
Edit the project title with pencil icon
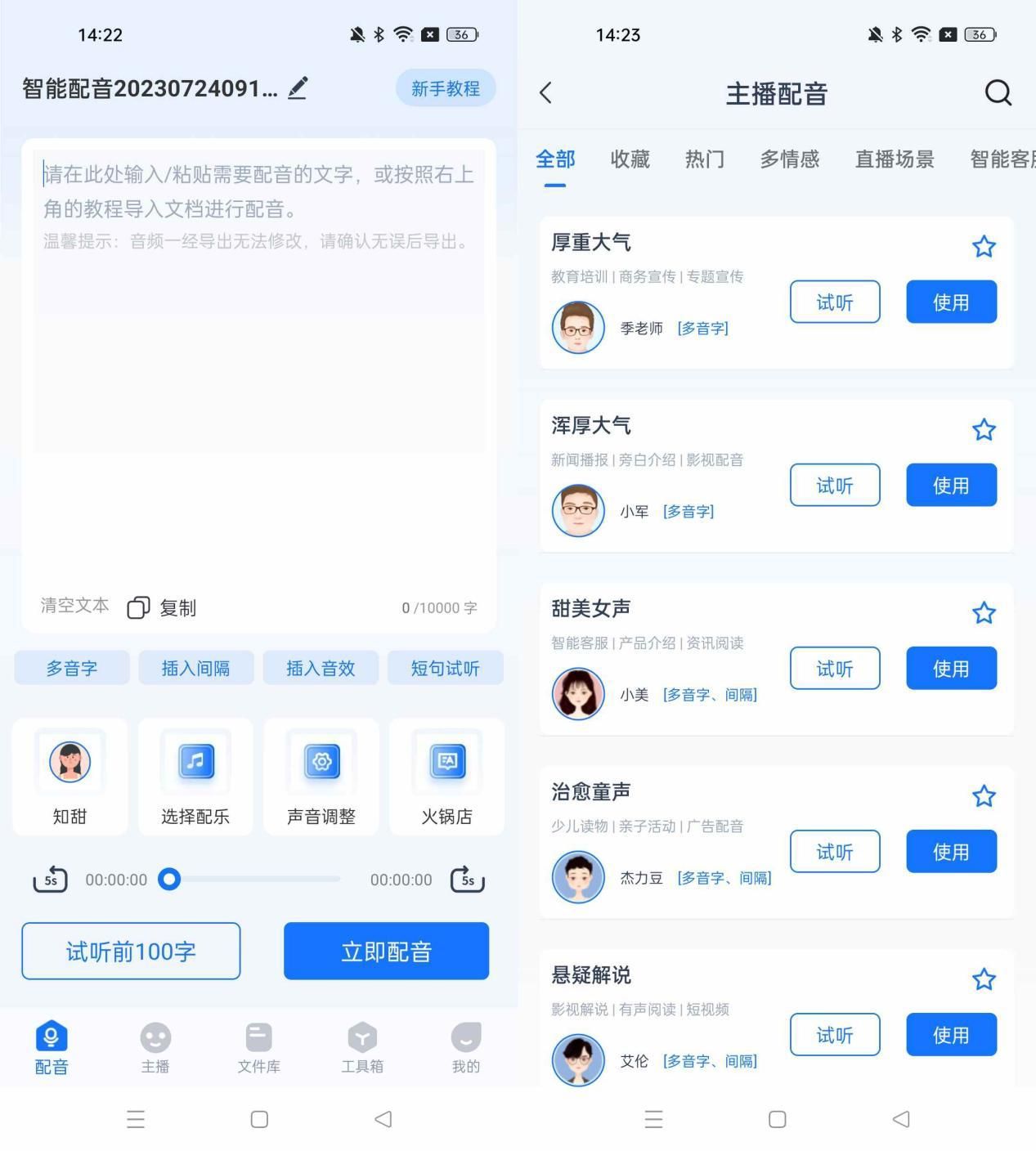pos(298,88)
